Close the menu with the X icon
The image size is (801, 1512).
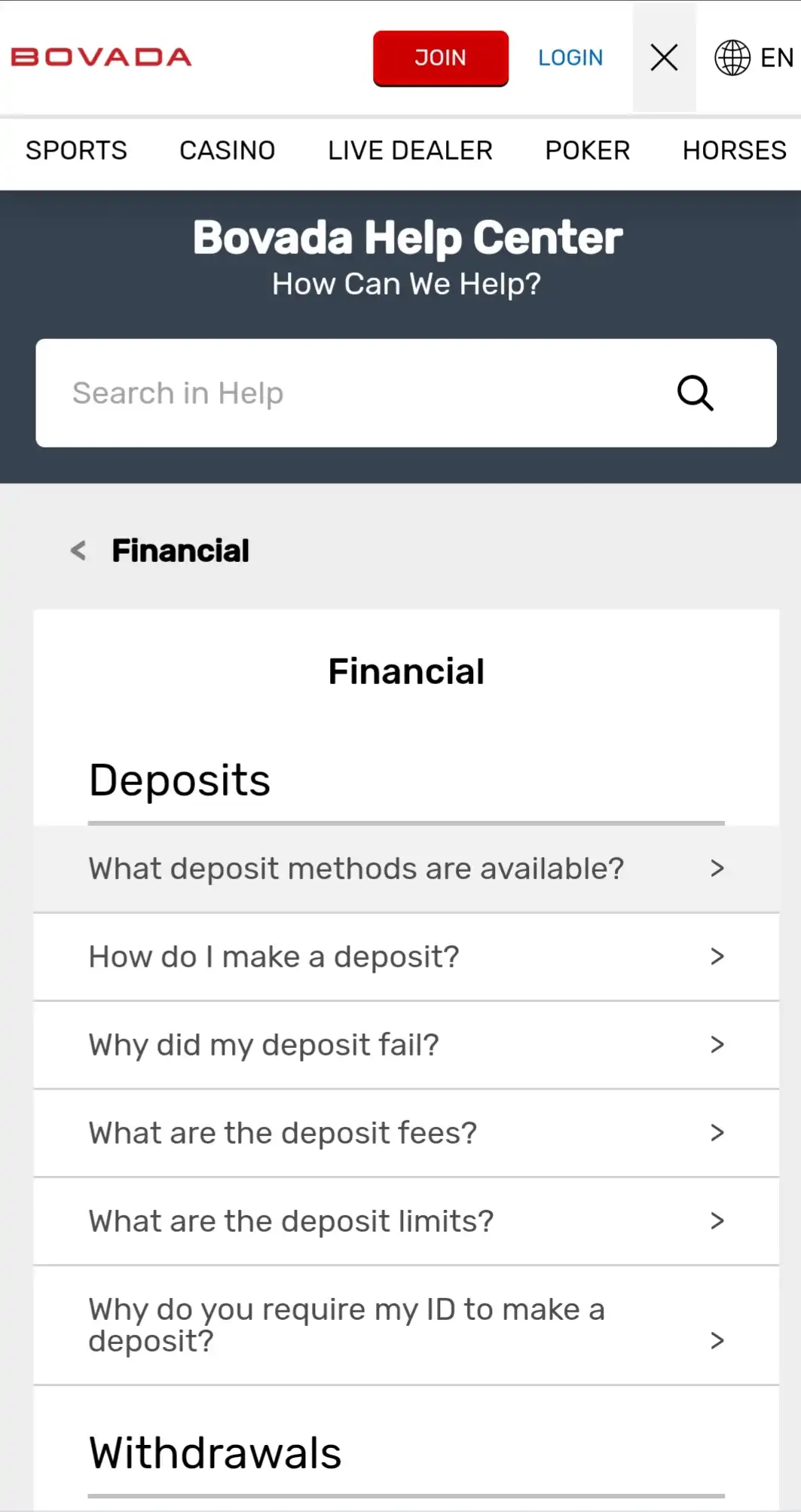664,58
